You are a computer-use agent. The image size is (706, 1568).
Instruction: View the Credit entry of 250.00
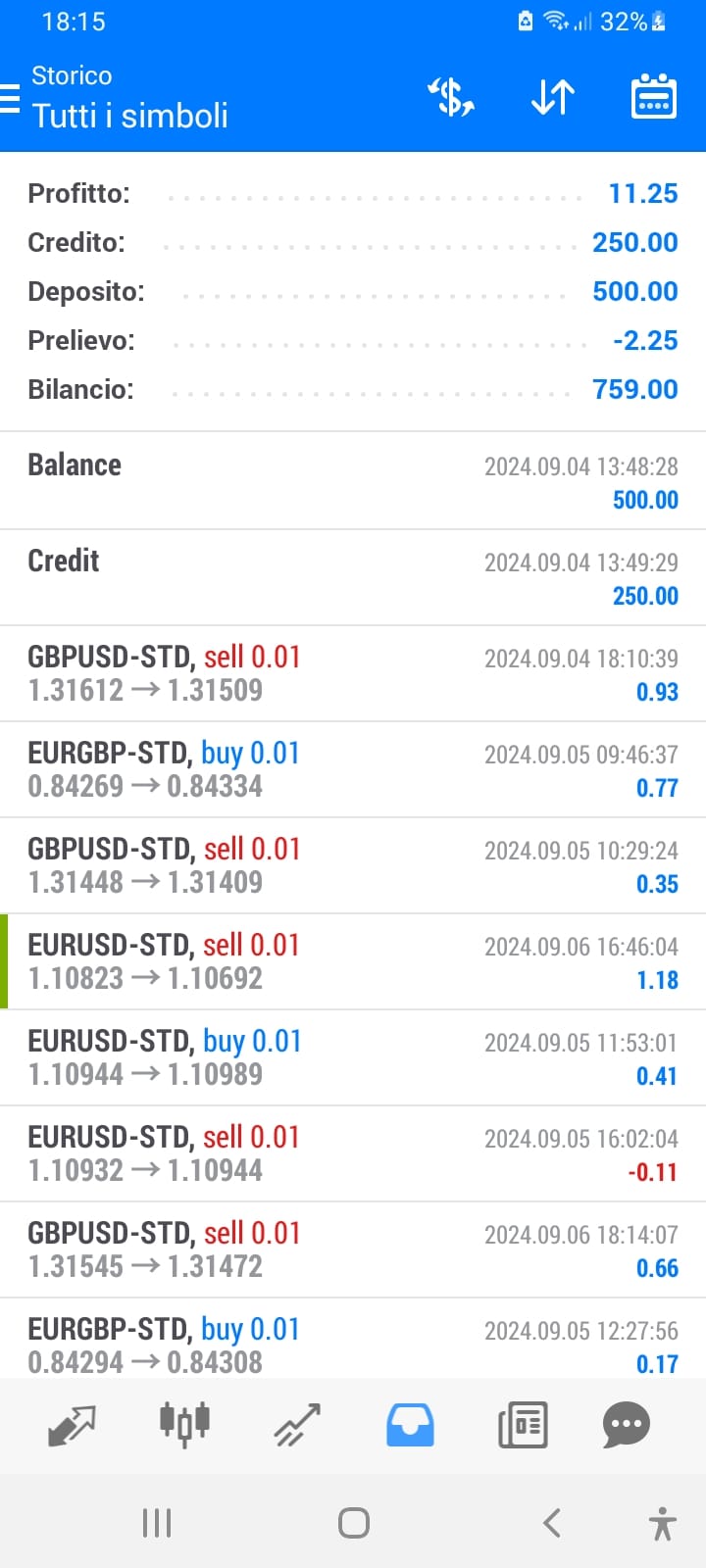(x=353, y=576)
